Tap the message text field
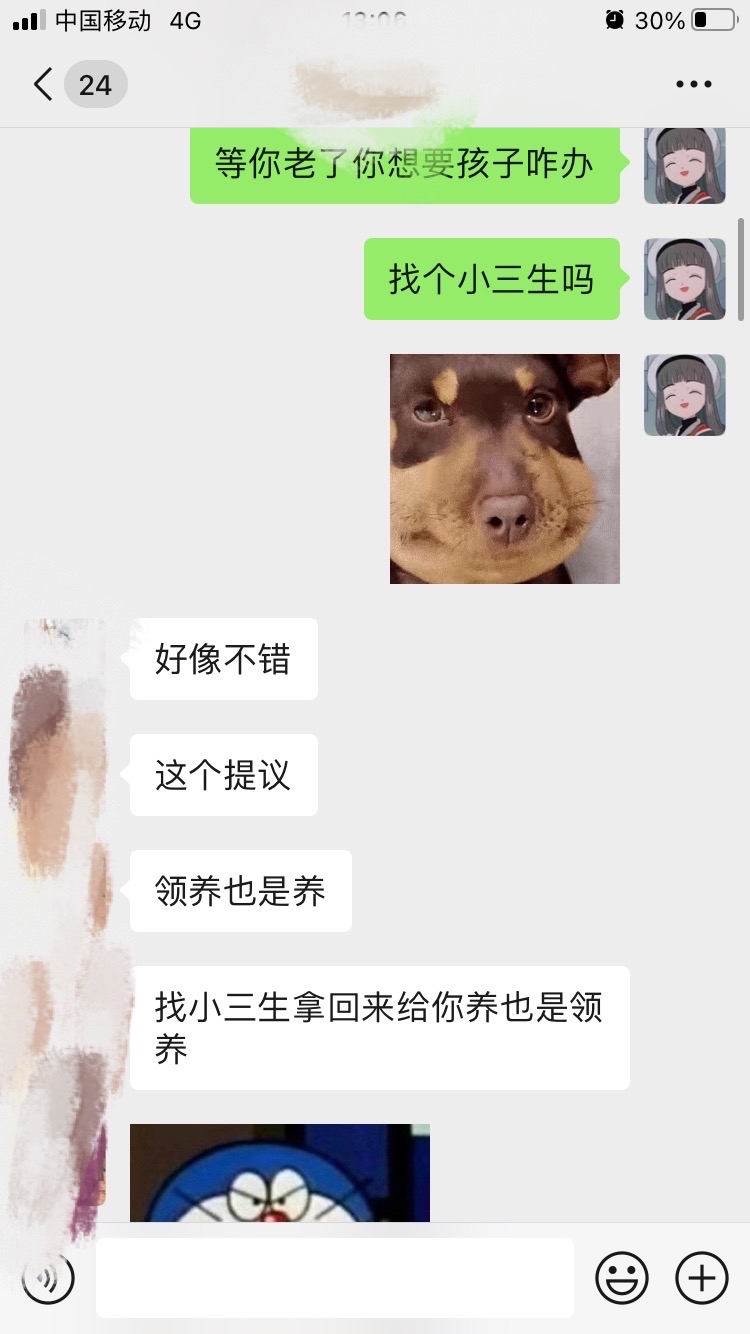The height and width of the screenshot is (1334, 750). (x=334, y=1278)
